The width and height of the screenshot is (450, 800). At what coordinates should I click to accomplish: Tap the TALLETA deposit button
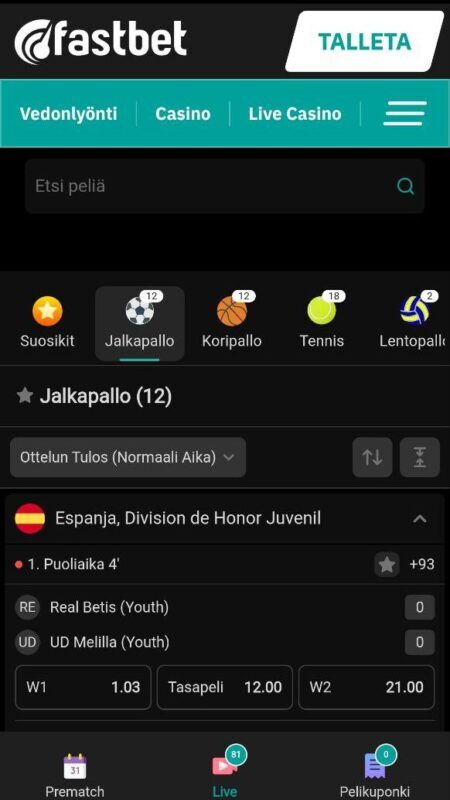pyautogui.click(x=364, y=41)
